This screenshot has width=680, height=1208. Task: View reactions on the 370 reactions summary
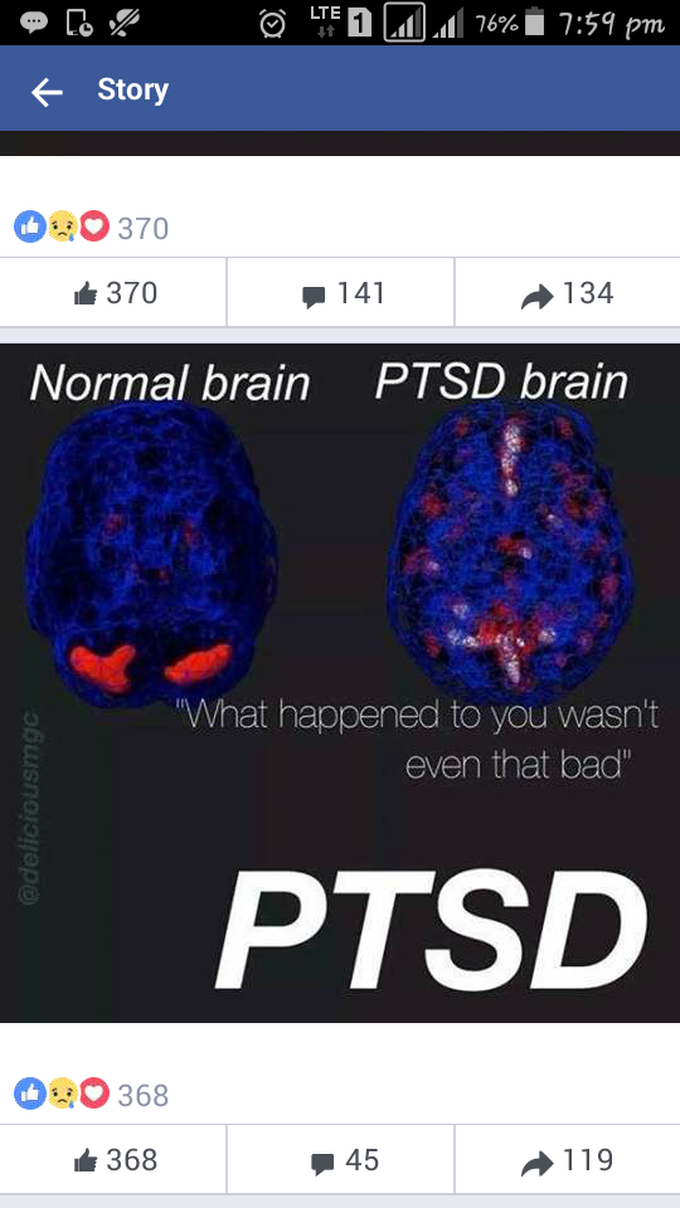click(x=90, y=228)
